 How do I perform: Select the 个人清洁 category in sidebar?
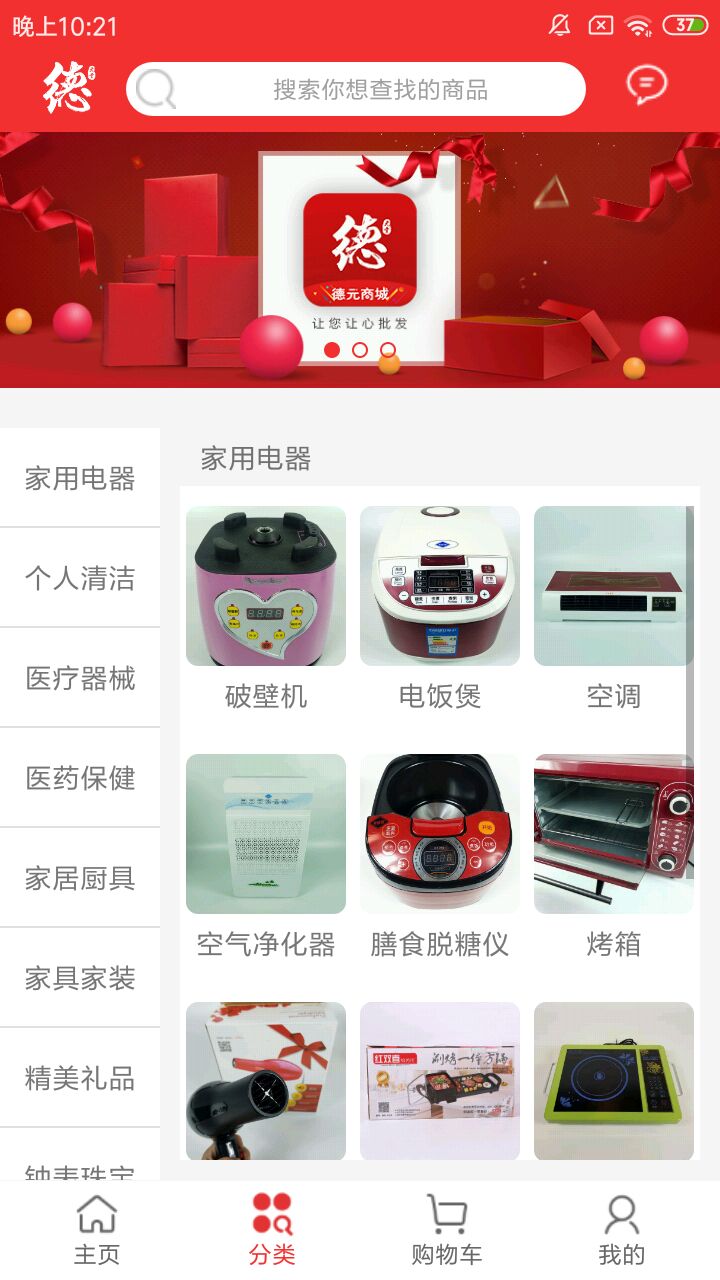80,579
